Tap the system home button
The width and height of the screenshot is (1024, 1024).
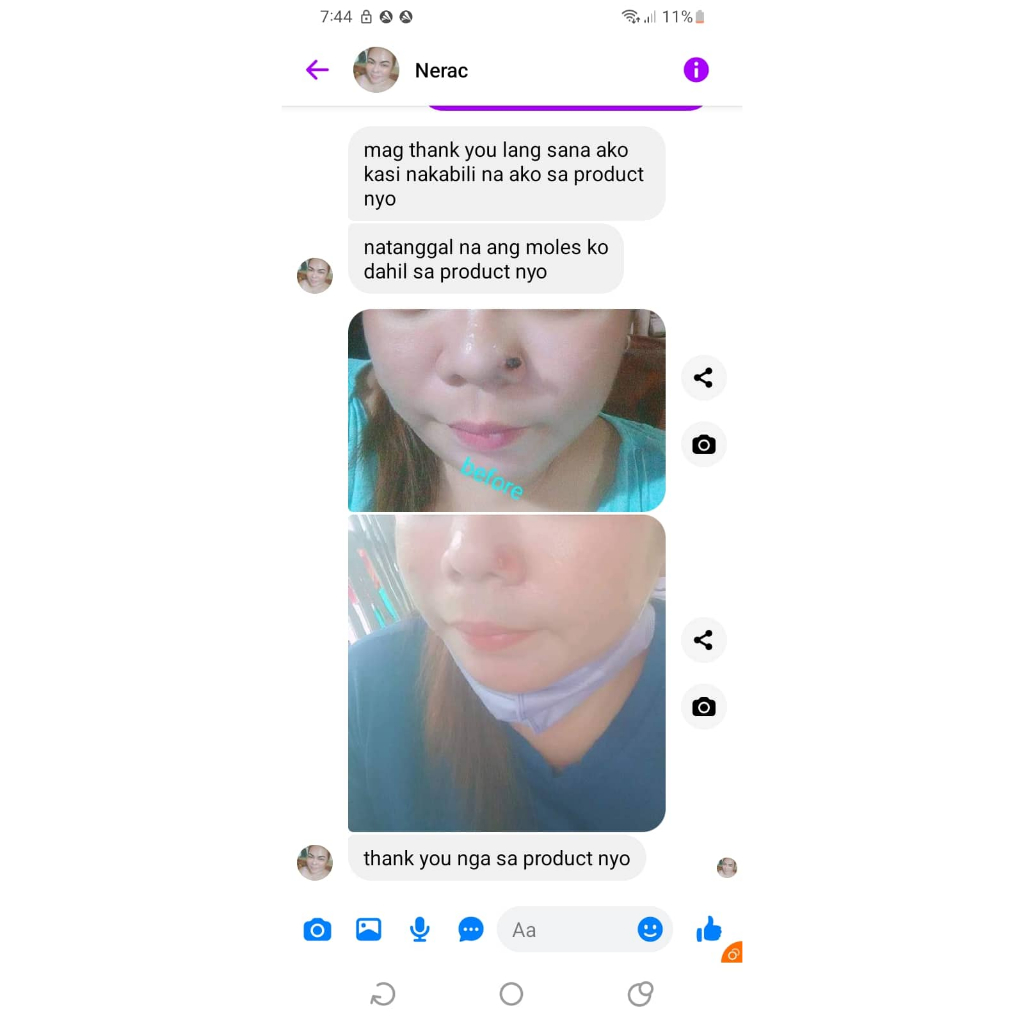click(x=511, y=994)
